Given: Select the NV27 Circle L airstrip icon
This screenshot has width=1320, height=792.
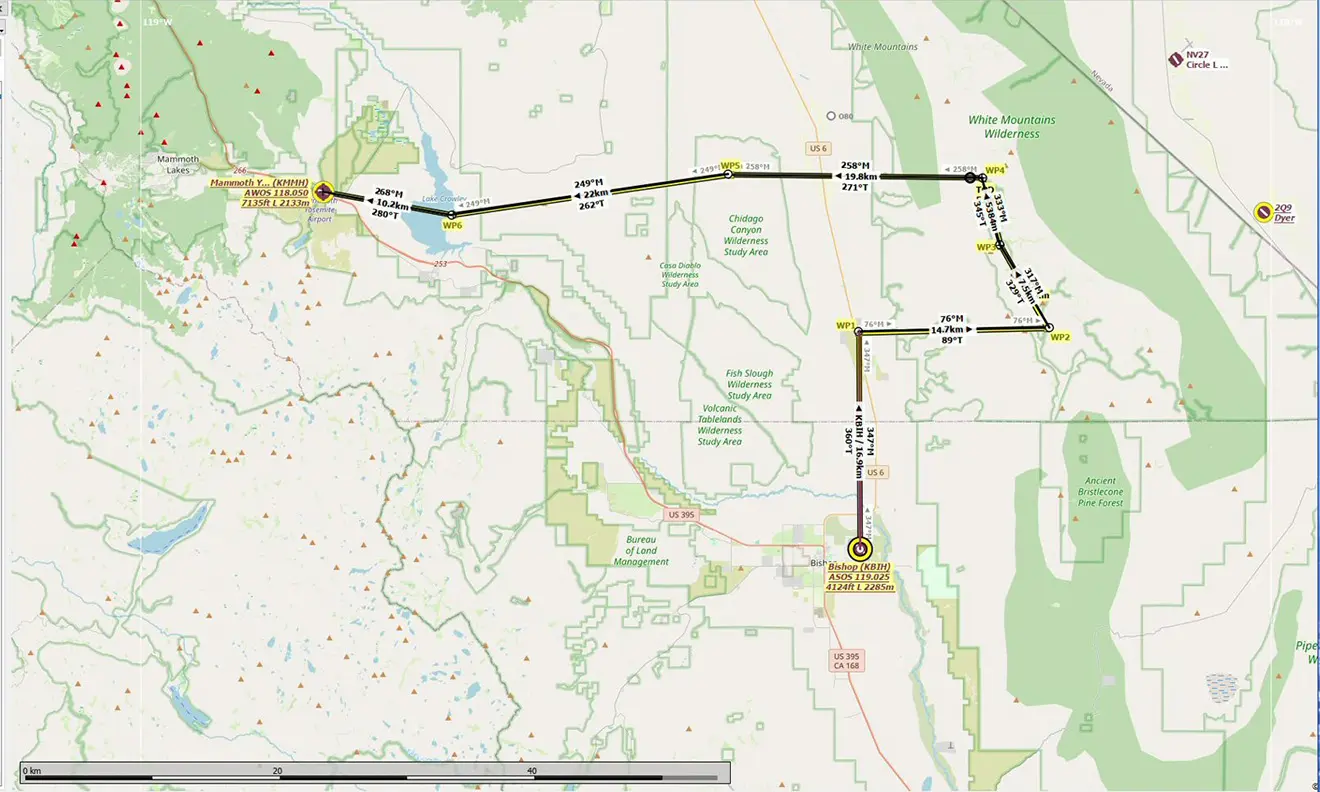Looking at the screenshot, I should 1176,60.
